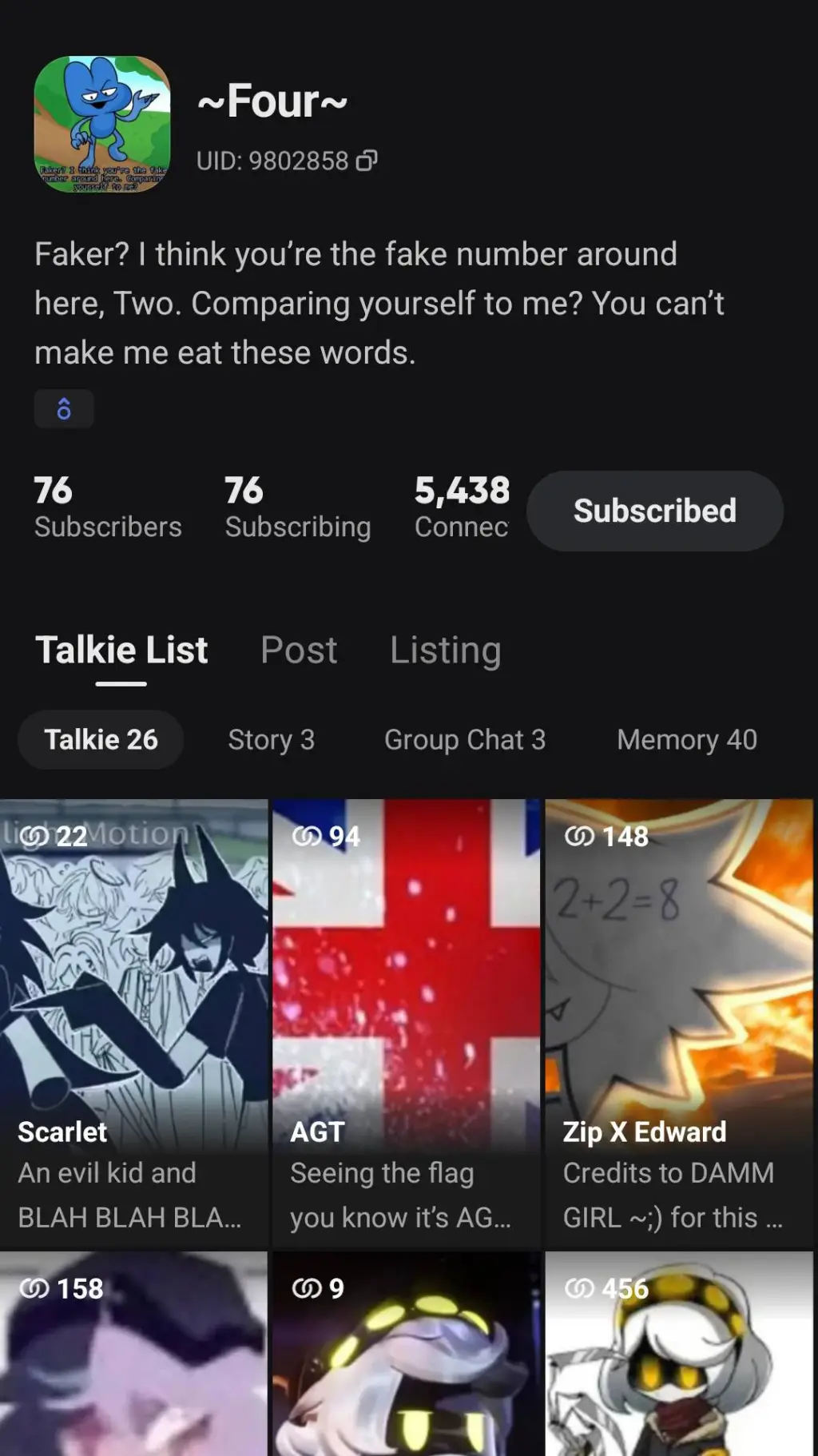Open the talkie with 9 connections
The height and width of the screenshot is (1456, 818).
407,1359
